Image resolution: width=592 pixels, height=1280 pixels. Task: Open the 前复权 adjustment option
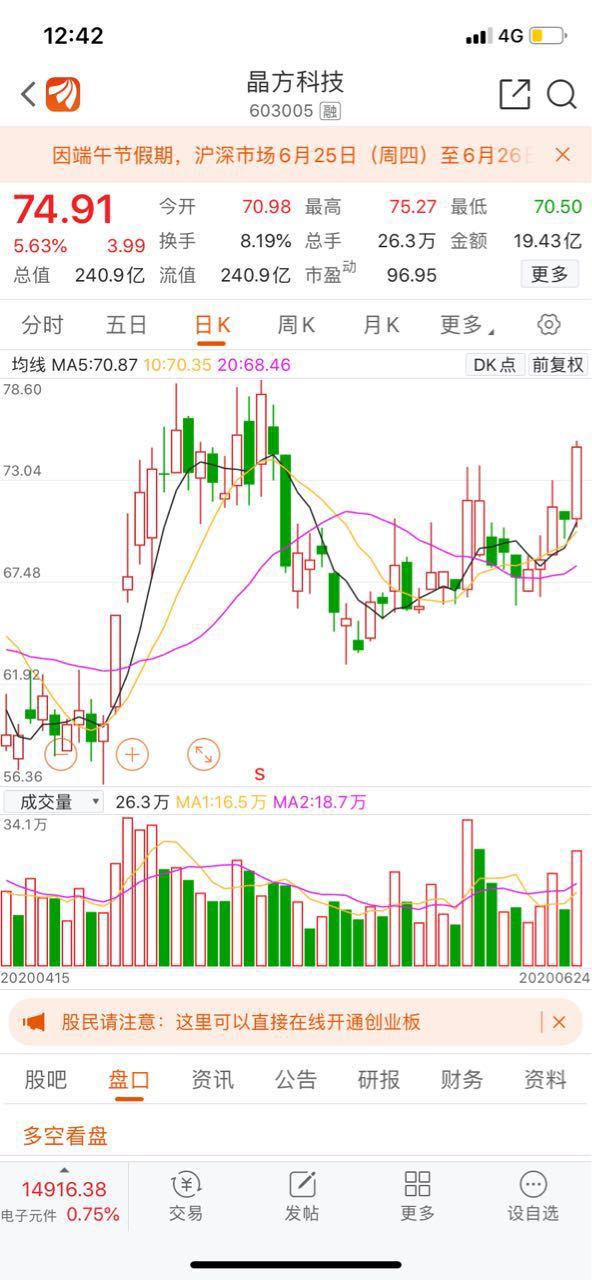tap(558, 365)
